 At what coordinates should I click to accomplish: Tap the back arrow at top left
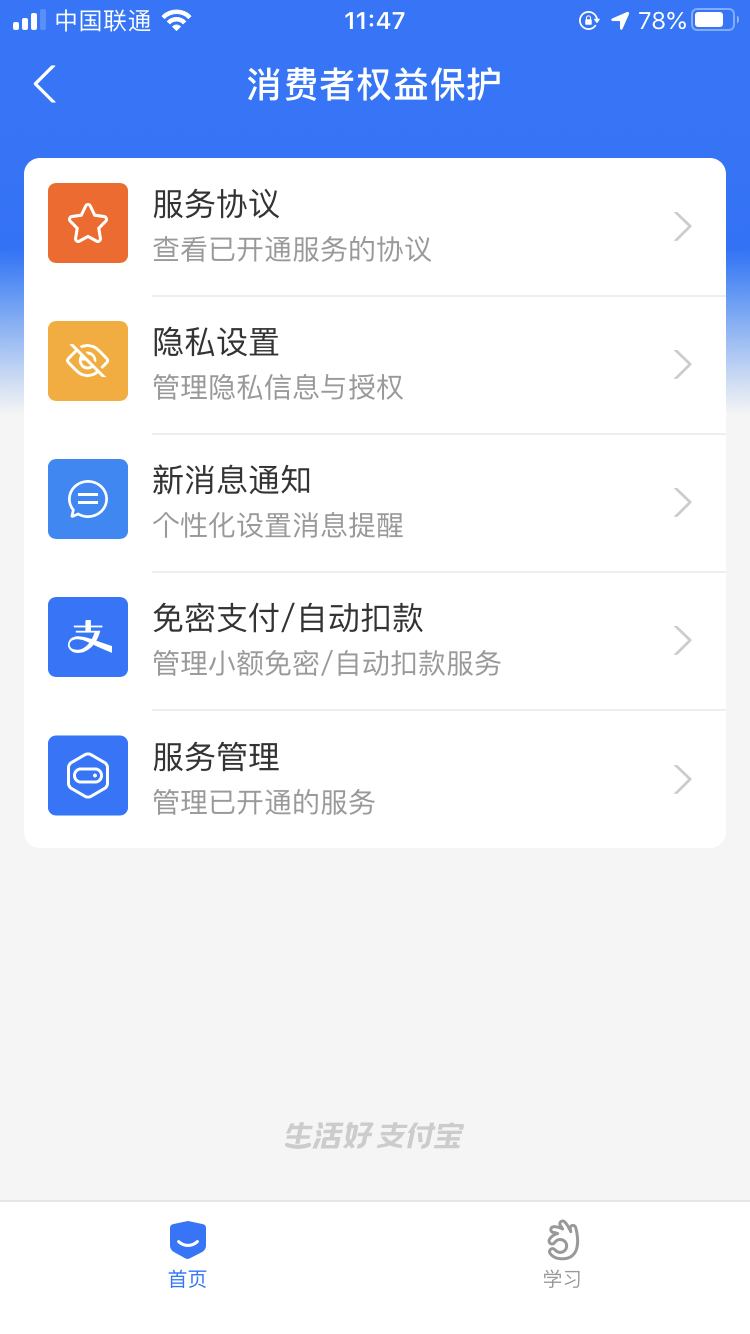click(x=44, y=85)
